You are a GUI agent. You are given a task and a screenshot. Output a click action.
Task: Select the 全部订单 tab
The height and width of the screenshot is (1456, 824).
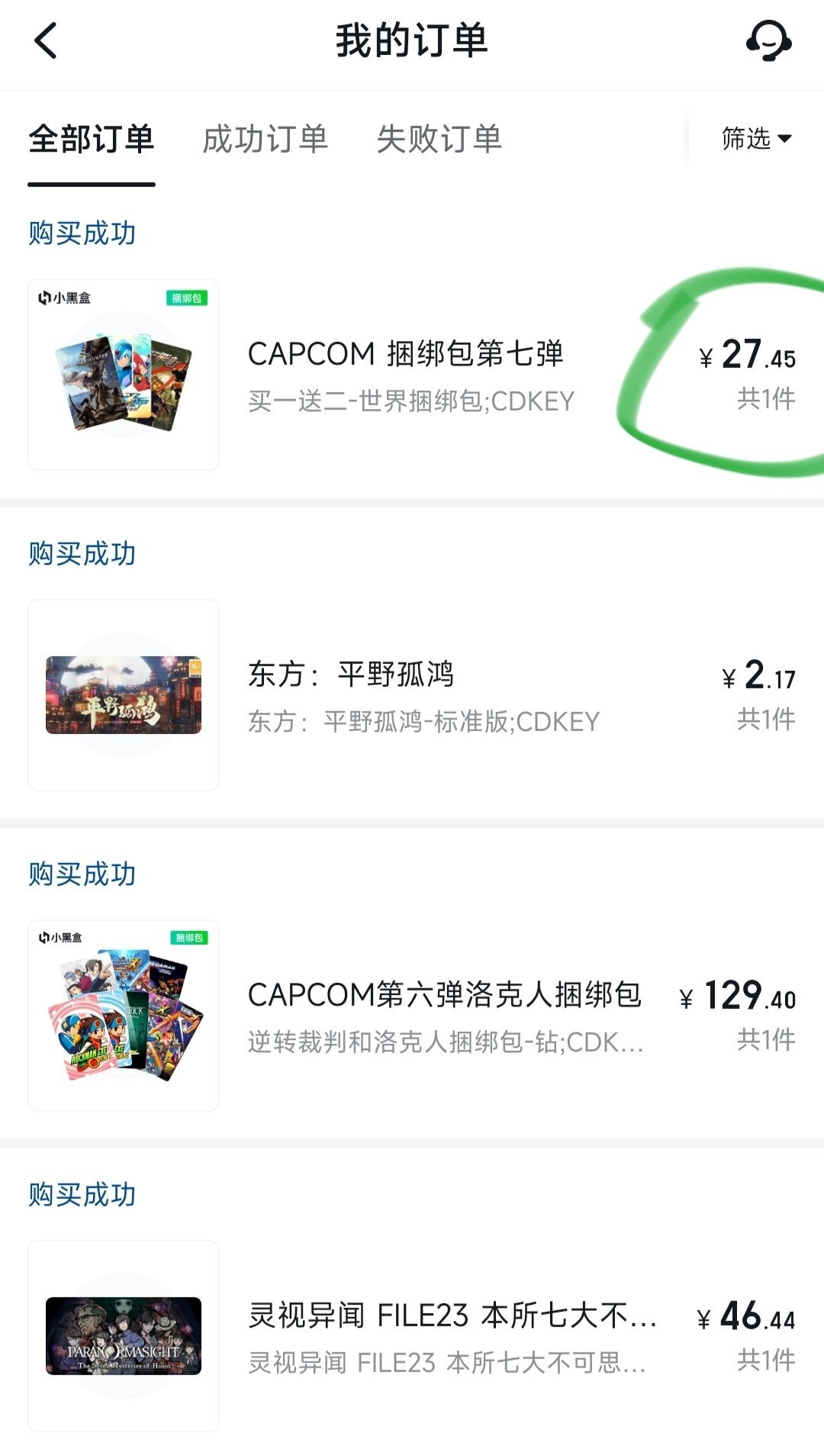(92, 140)
